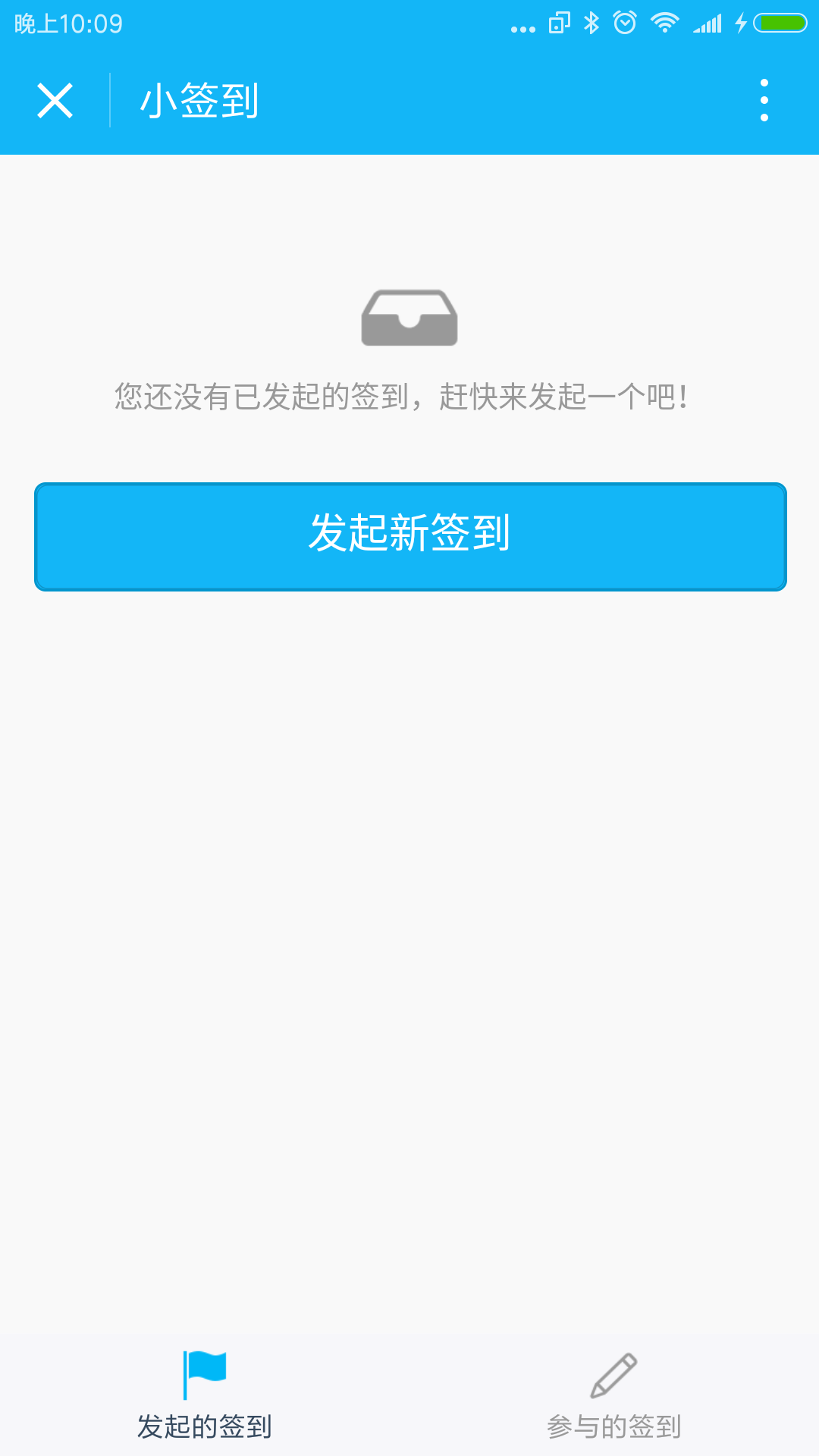Viewport: 819px width, 1456px height.
Task: Close the 小签到 mini program
Action: pyautogui.click(x=55, y=101)
